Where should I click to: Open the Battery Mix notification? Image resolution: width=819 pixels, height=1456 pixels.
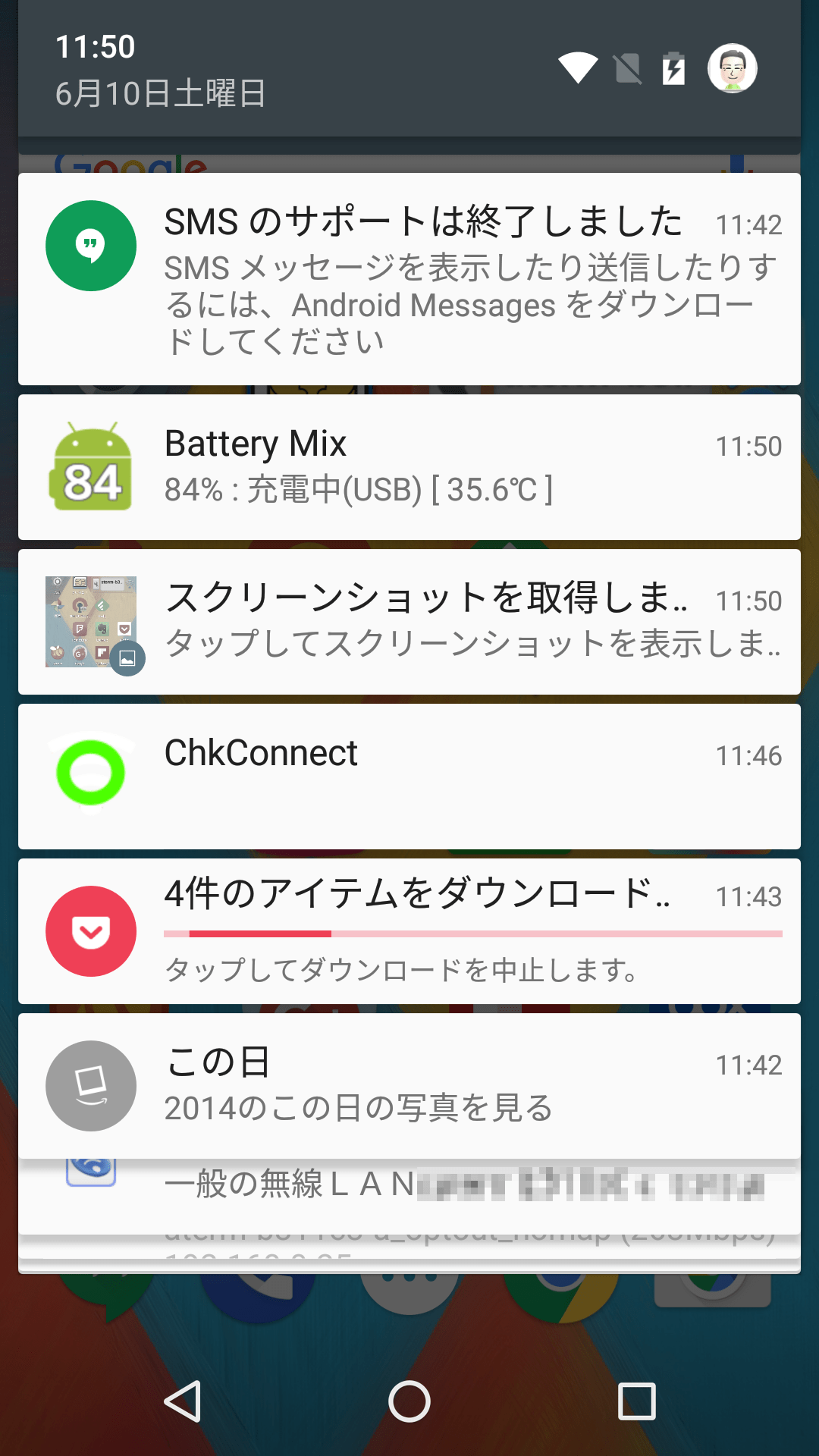pyautogui.click(x=409, y=466)
